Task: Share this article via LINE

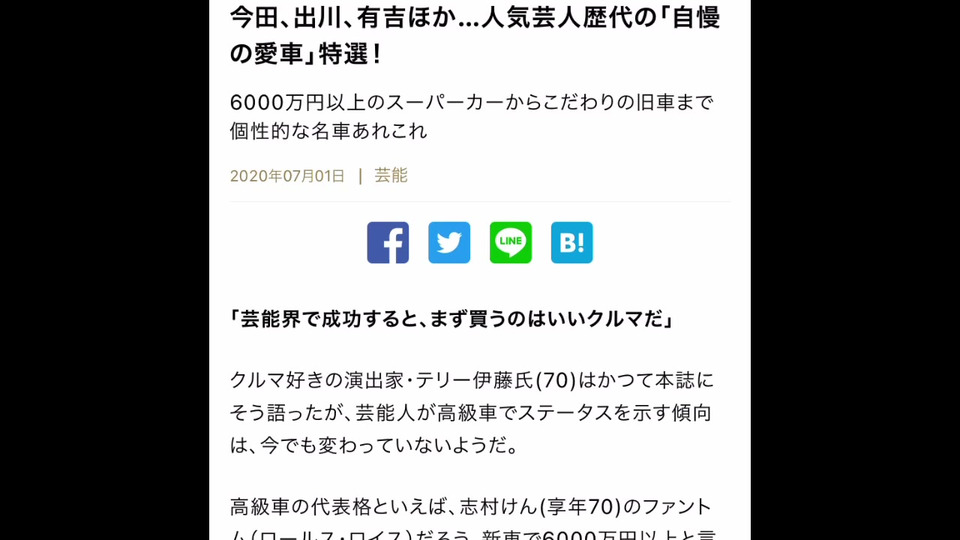Action: (511, 243)
